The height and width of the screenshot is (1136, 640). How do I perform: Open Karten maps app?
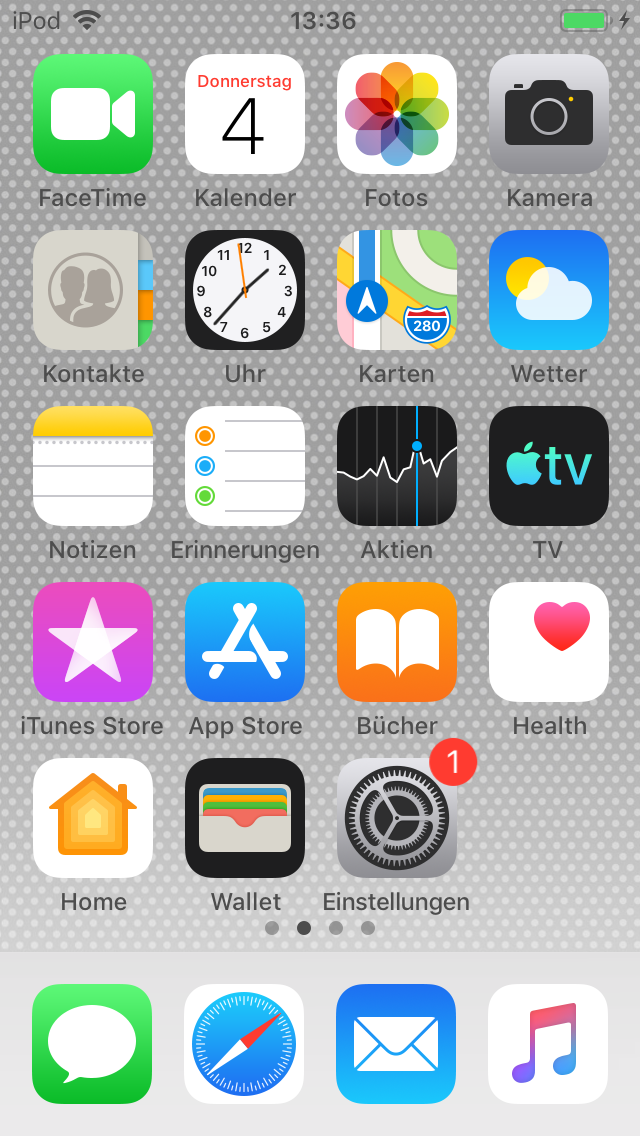[397, 290]
